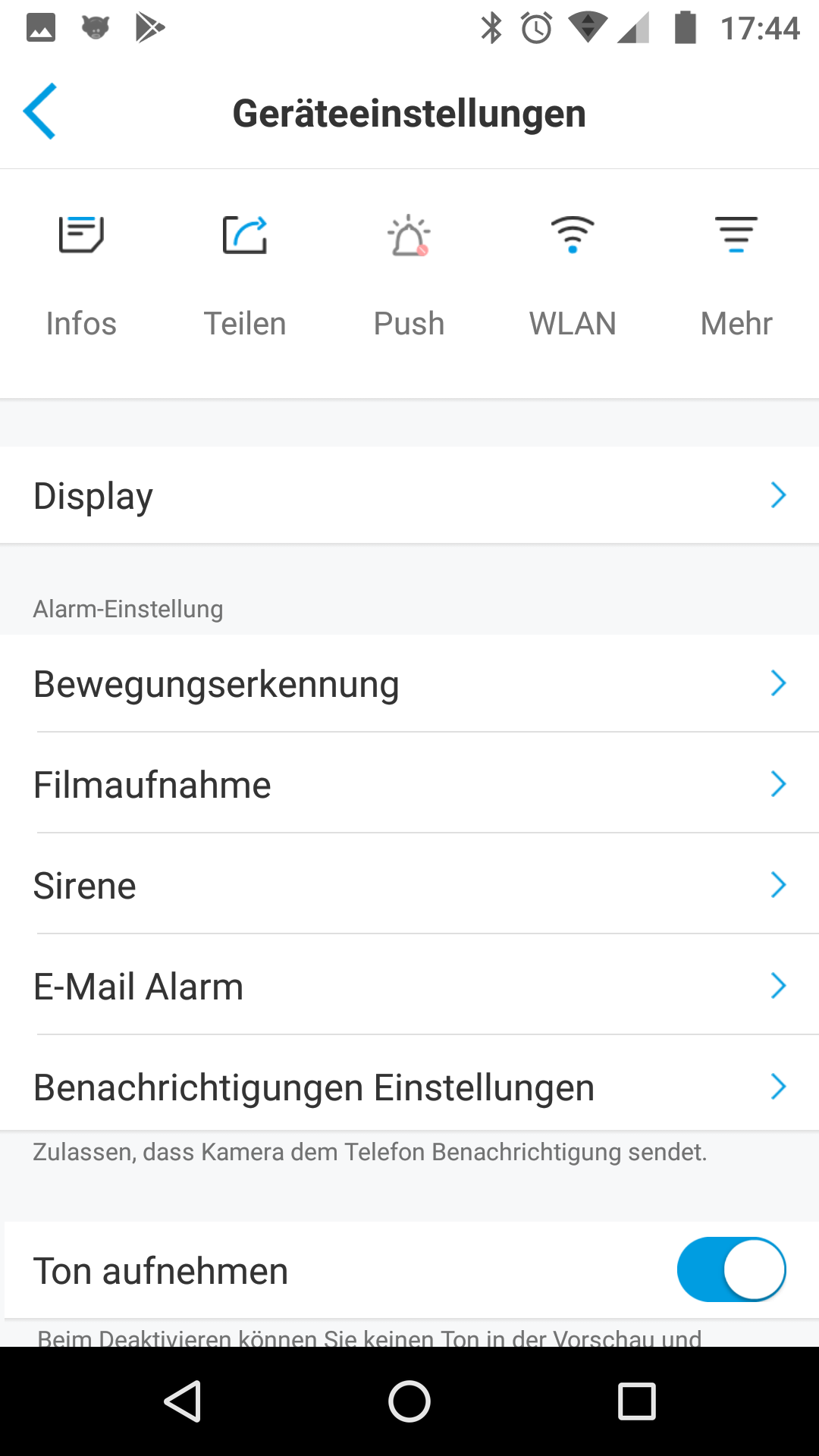Go back using the top-left arrow
Screen dimensions: 819x1456
tap(39, 111)
